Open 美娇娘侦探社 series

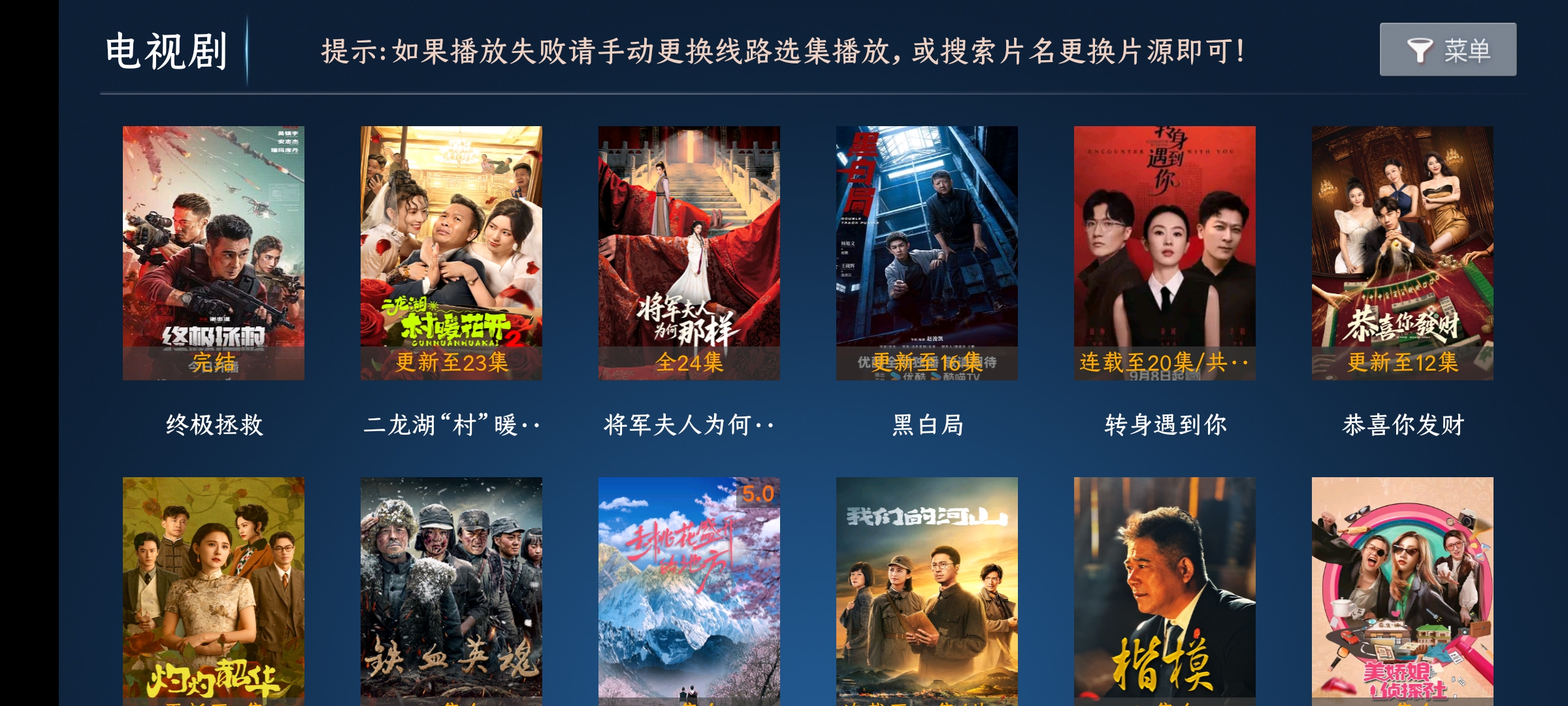(1403, 588)
